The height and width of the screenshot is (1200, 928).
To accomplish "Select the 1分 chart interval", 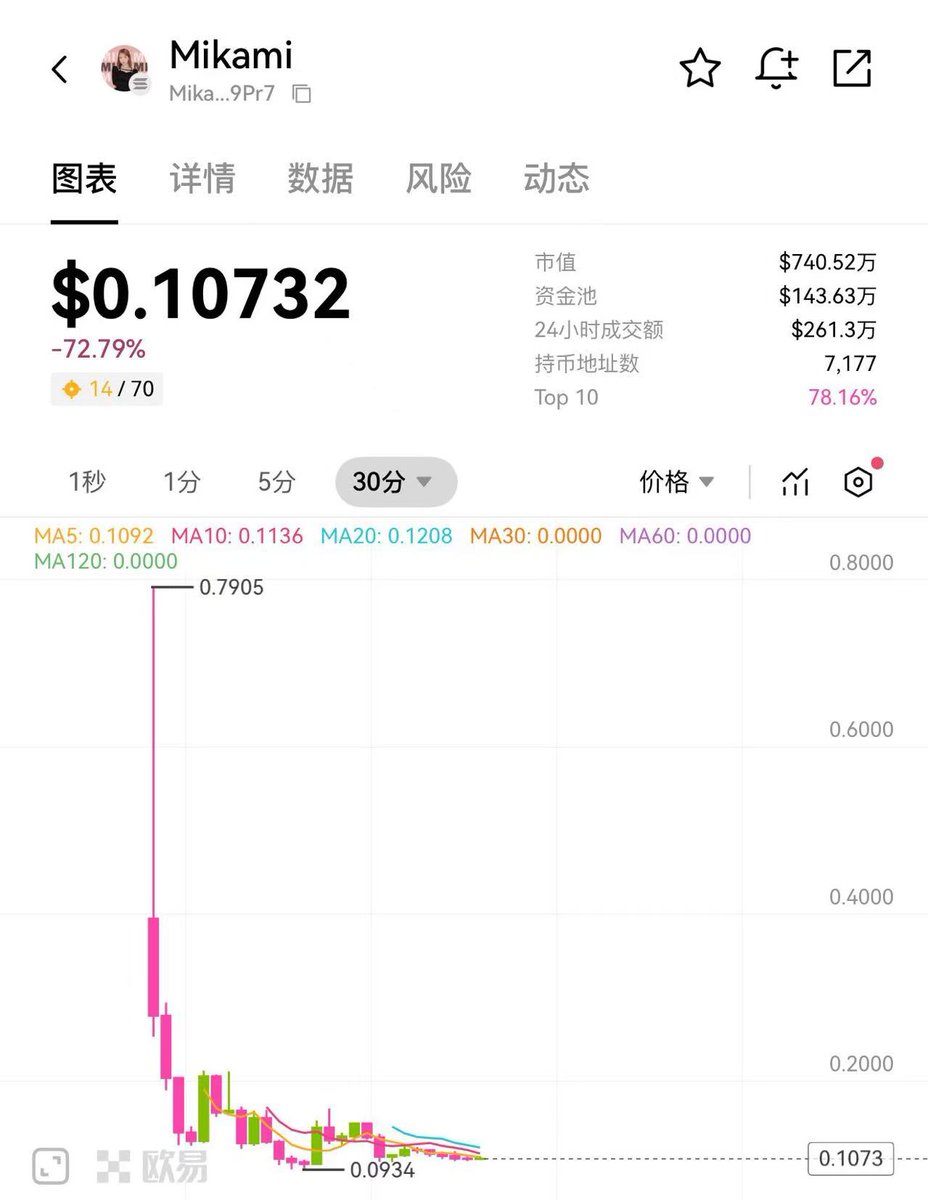I will pos(182,482).
